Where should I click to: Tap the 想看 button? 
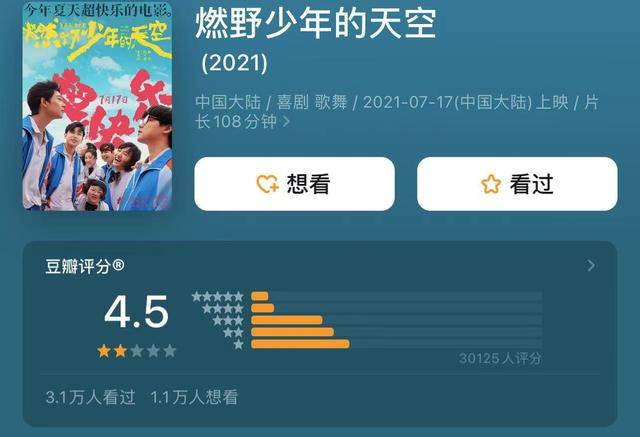click(294, 184)
